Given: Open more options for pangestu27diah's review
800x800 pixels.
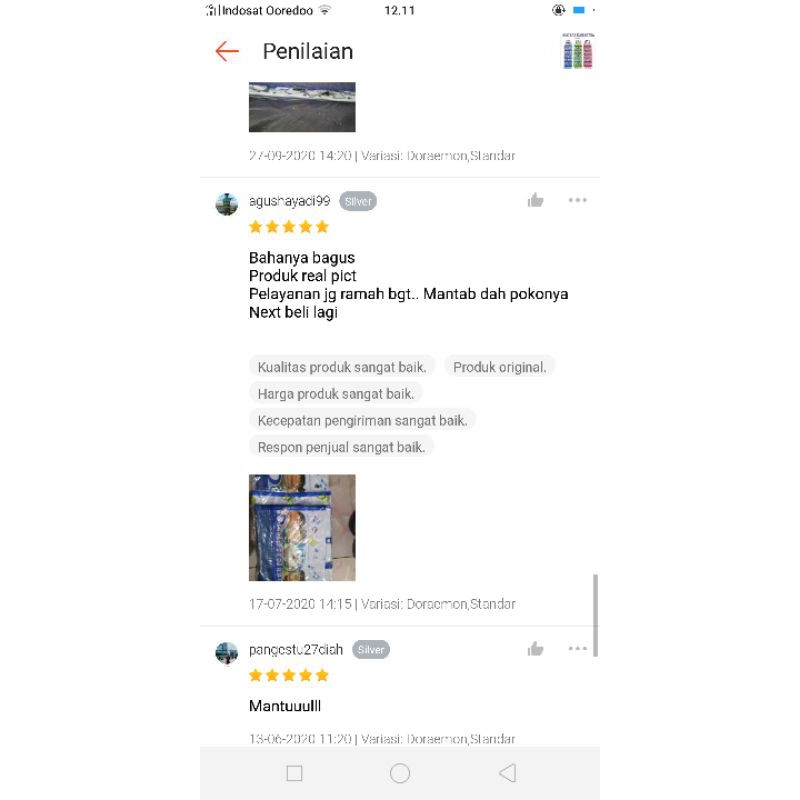Looking at the screenshot, I should pyautogui.click(x=578, y=649).
